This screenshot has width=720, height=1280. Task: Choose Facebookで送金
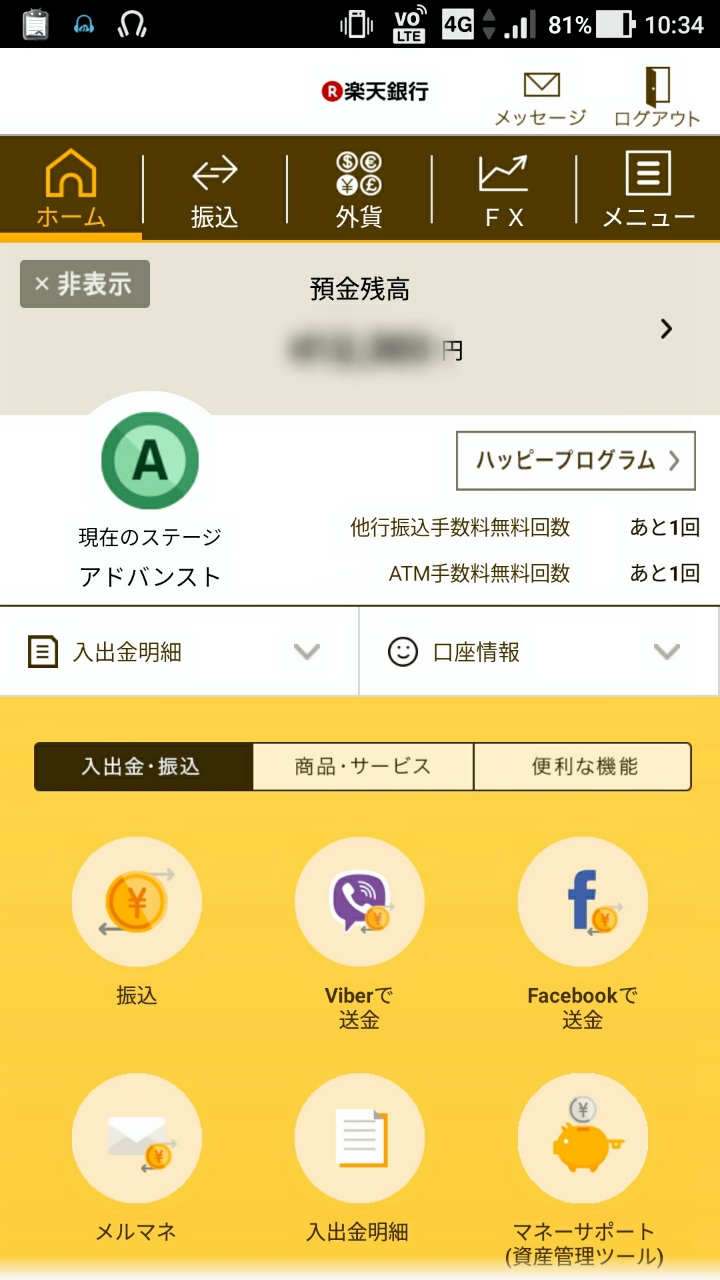pos(582,903)
